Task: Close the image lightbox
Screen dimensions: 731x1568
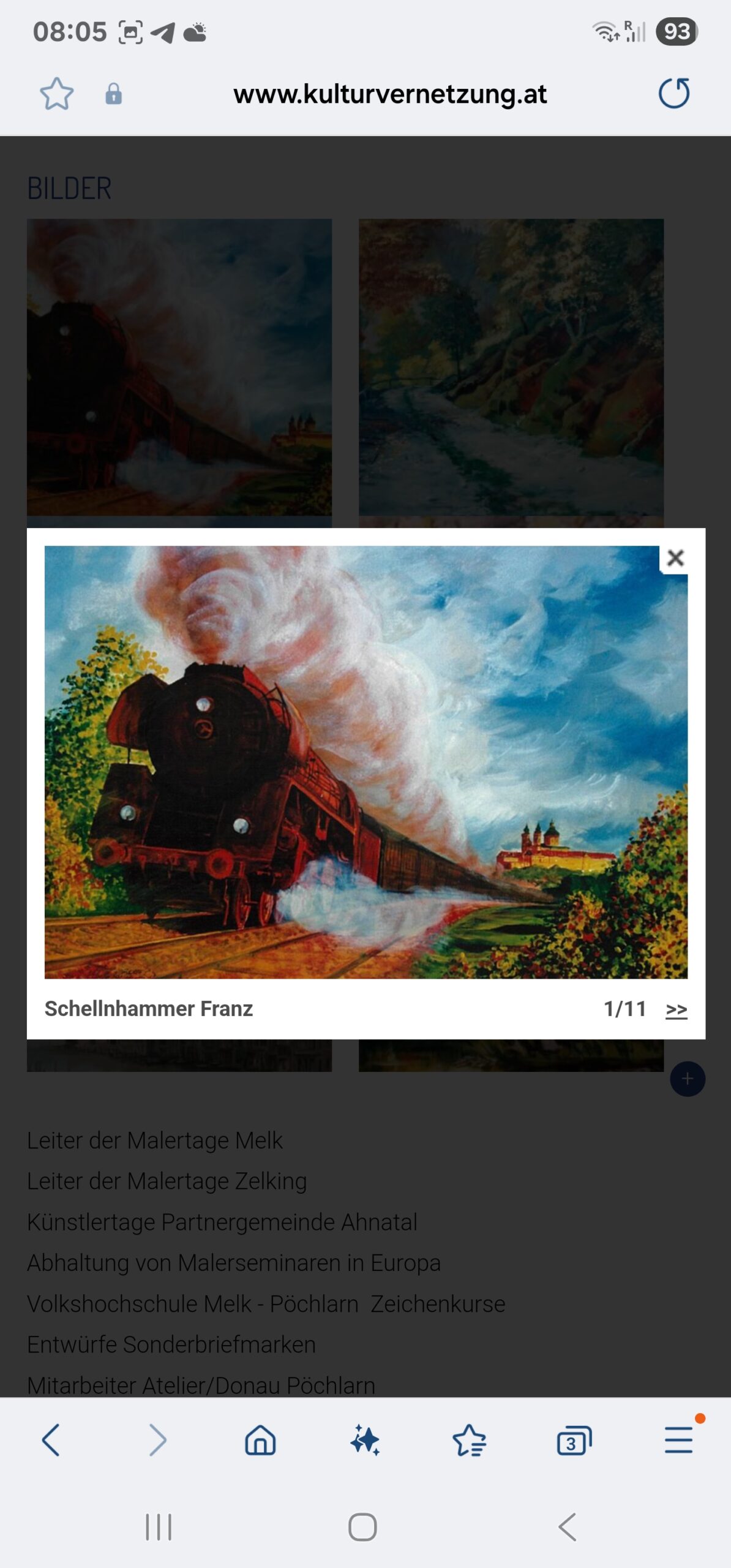Action: 675,558
